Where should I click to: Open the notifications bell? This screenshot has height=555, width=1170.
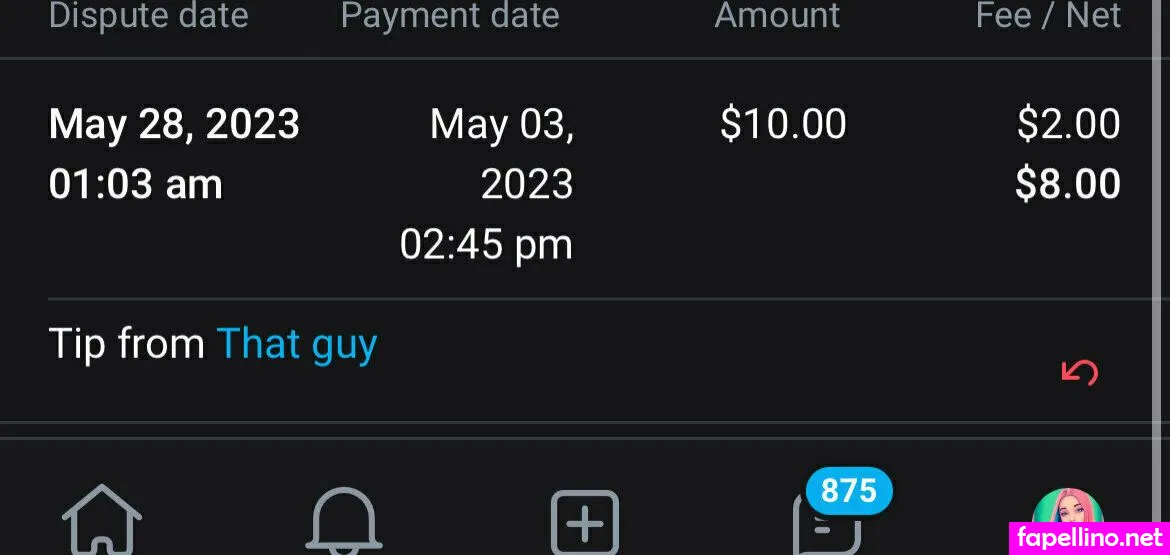pyautogui.click(x=344, y=523)
